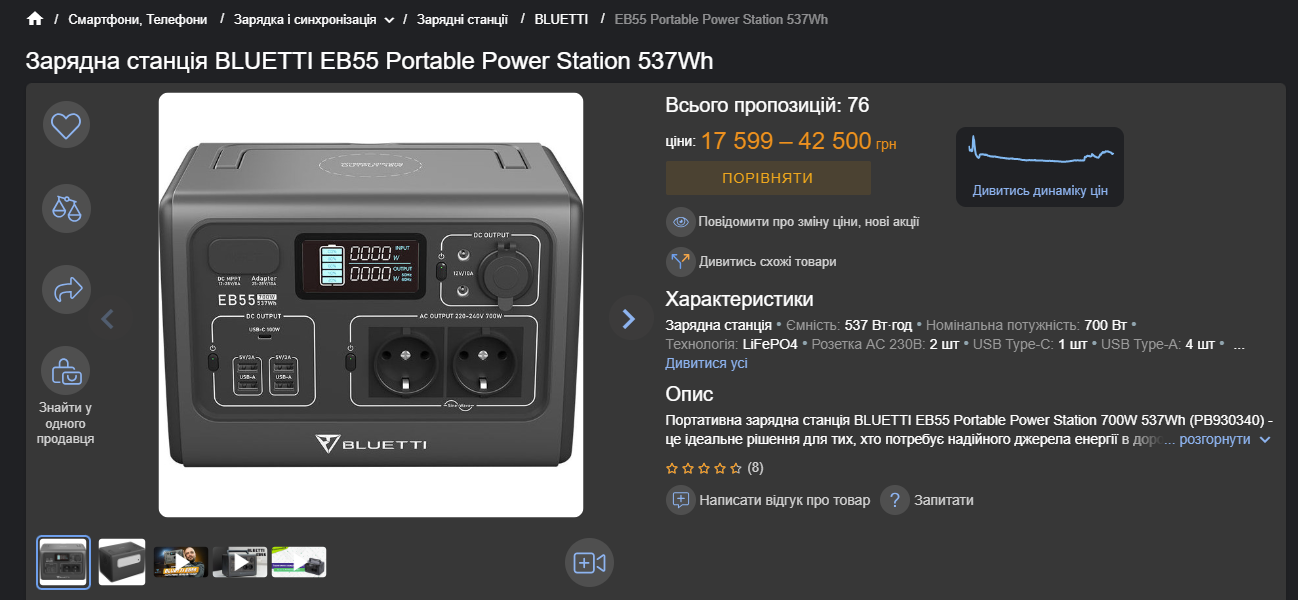Go to the home page icon

click(x=35, y=19)
